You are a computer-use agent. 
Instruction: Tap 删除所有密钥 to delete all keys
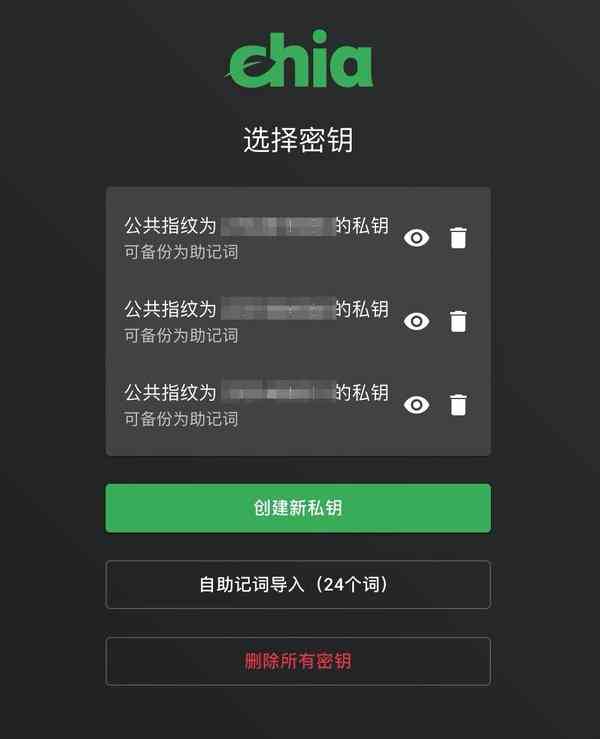click(x=298, y=661)
